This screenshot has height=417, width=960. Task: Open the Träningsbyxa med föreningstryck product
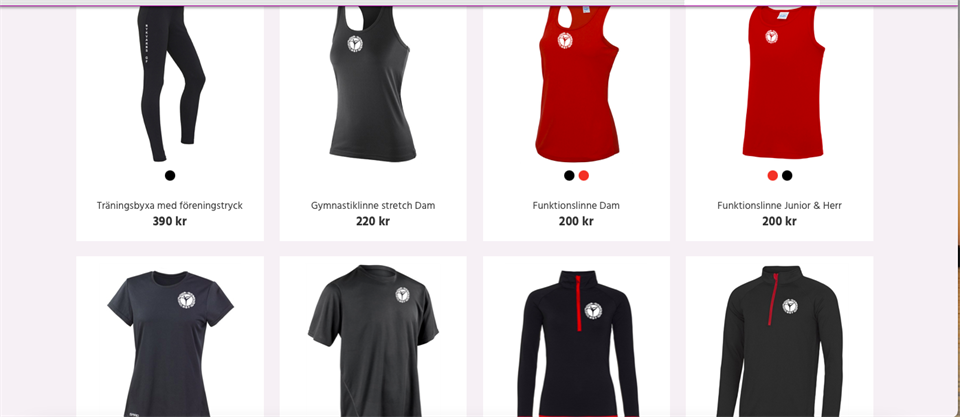[x=170, y=205]
